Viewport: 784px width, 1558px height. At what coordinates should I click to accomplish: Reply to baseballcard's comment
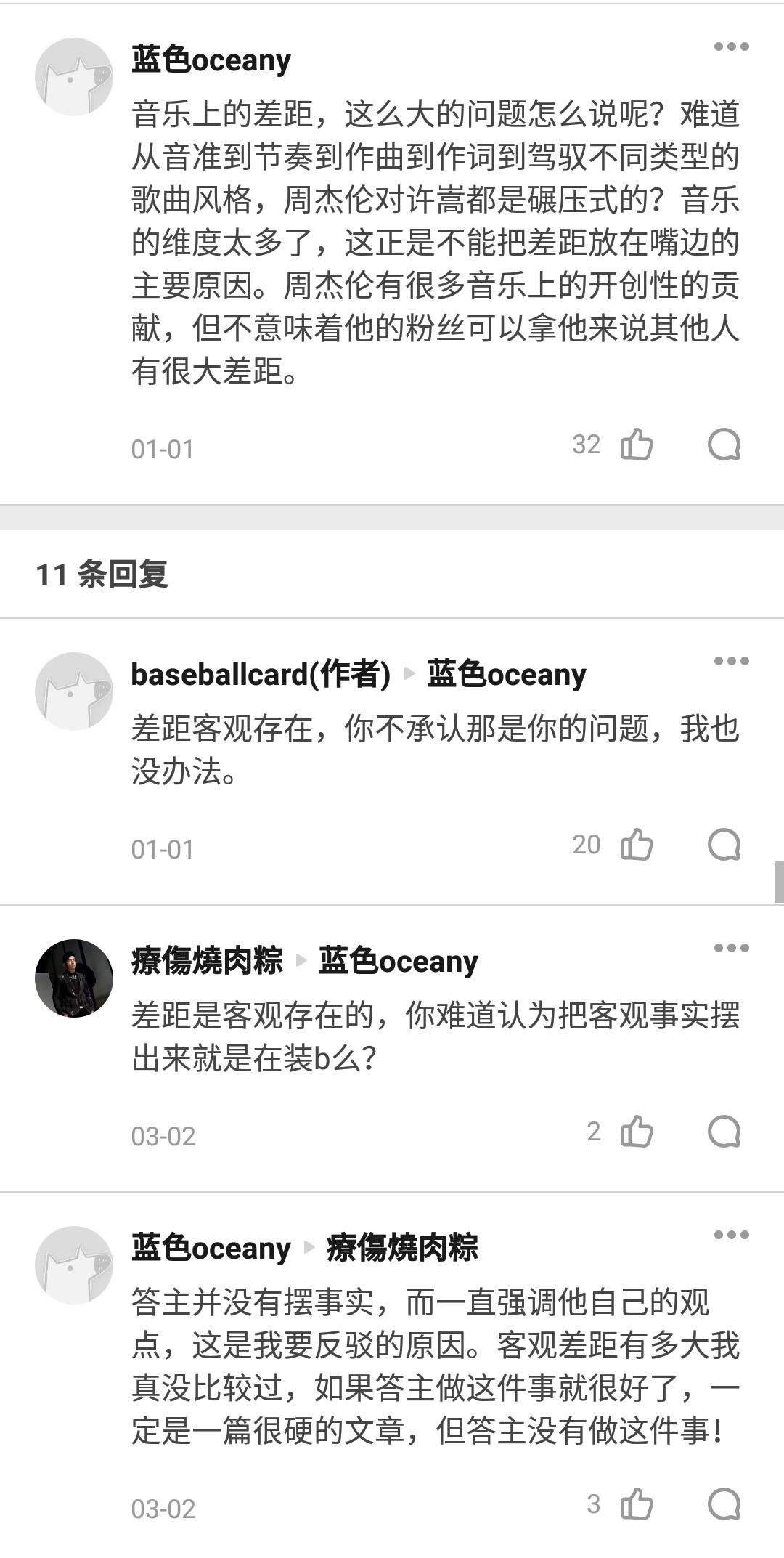pos(724,845)
